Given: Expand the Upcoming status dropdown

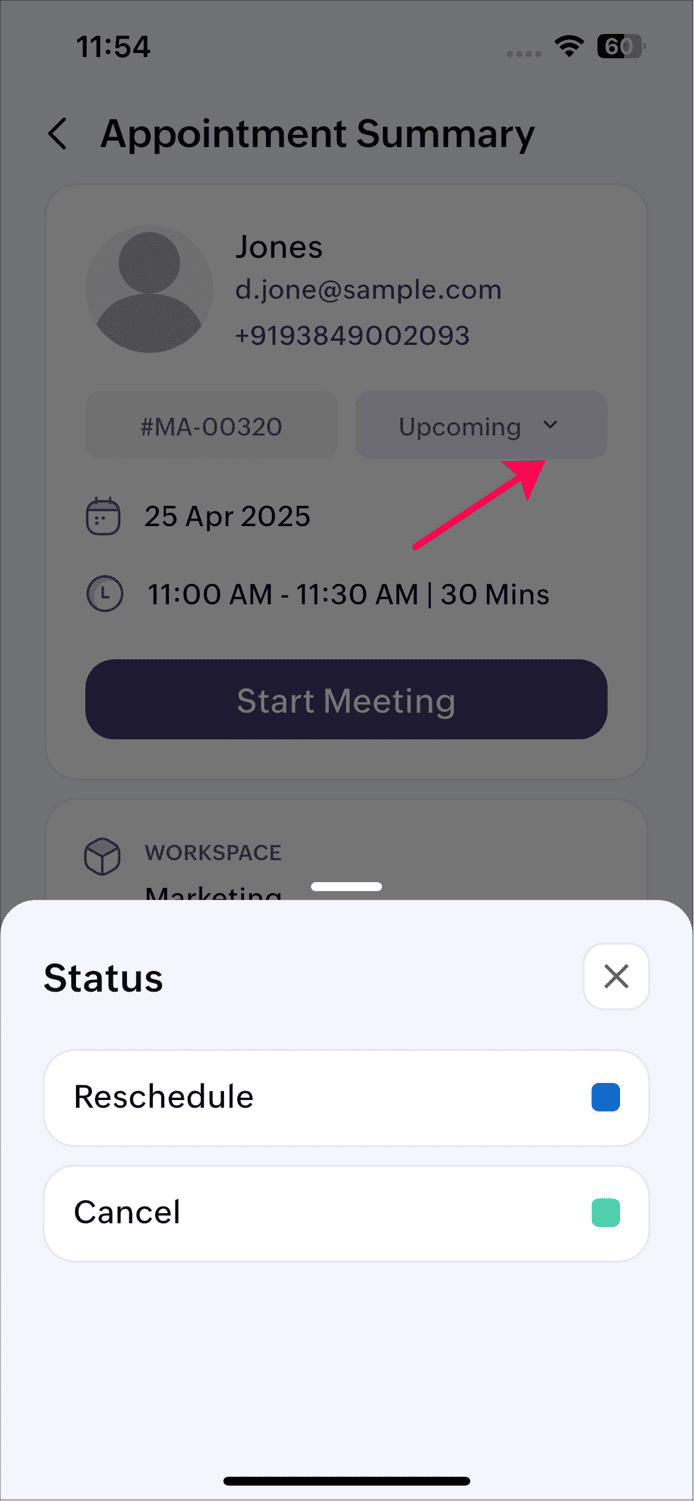Looking at the screenshot, I should (x=481, y=426).
